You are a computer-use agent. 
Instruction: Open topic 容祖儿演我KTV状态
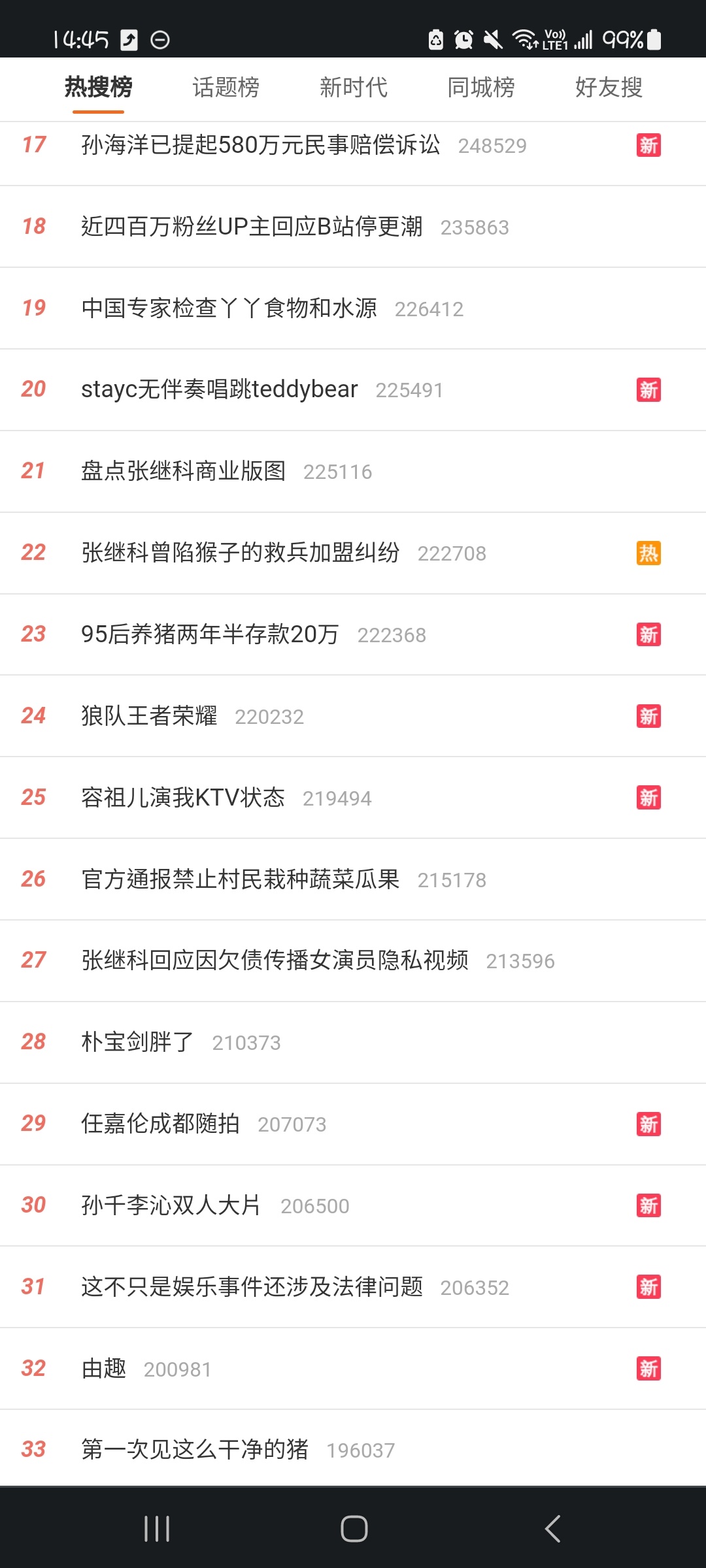coord(353,798)
